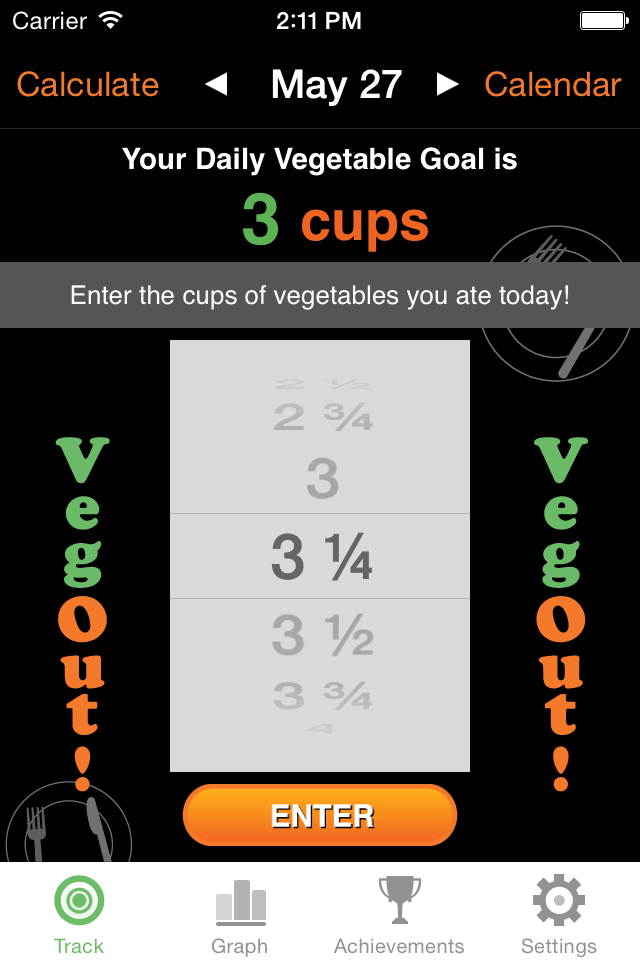
Task: Open the Calculate screen
Action: pyautogui.click(x=88, y=84)
